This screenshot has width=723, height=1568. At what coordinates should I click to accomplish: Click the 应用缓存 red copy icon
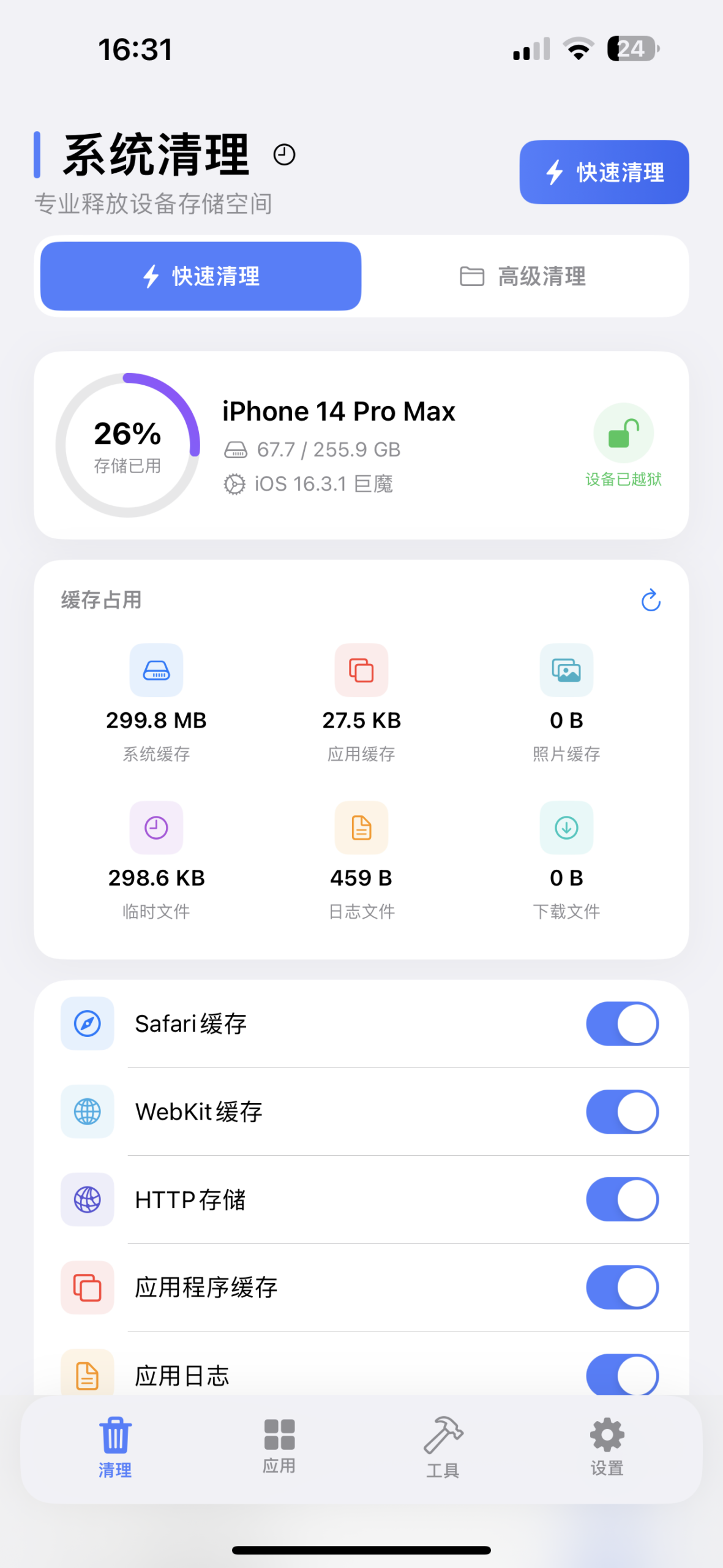point(361,670)
